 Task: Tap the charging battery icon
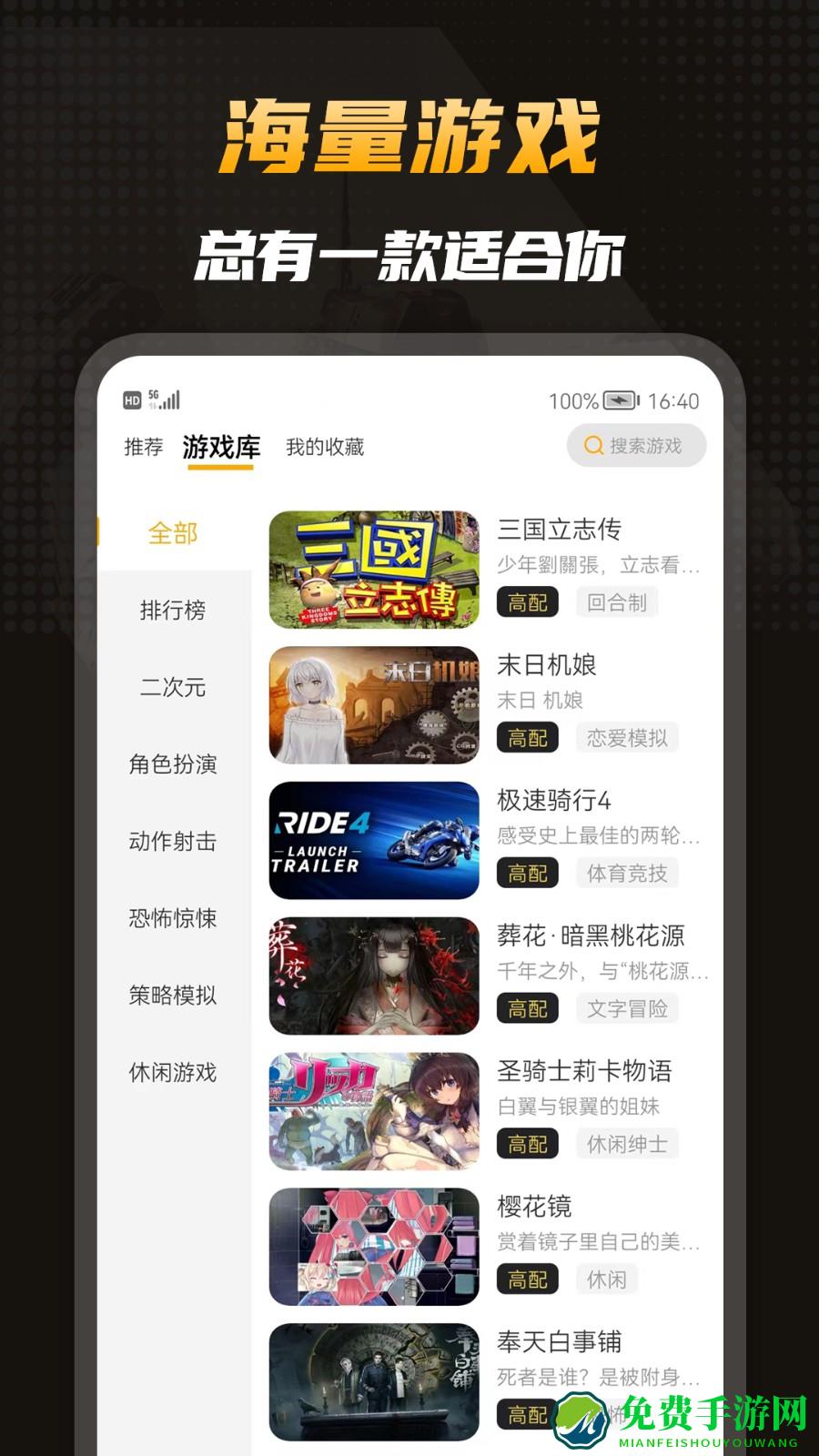618,398
